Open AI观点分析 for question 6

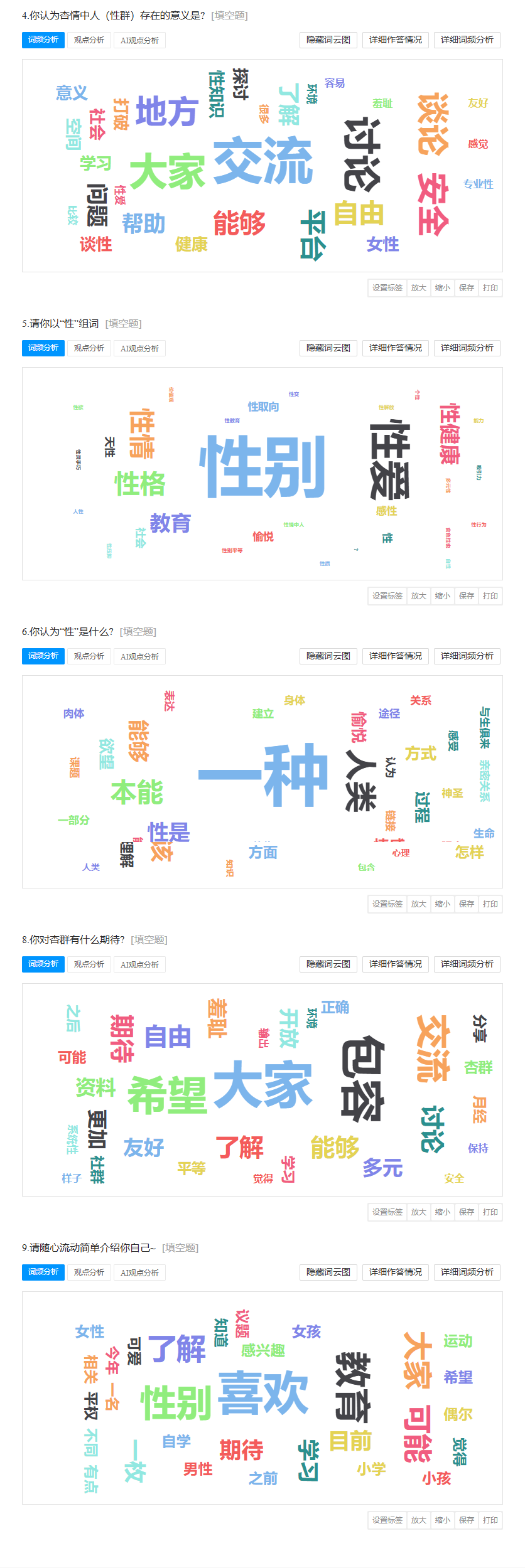tap(139, 656)
